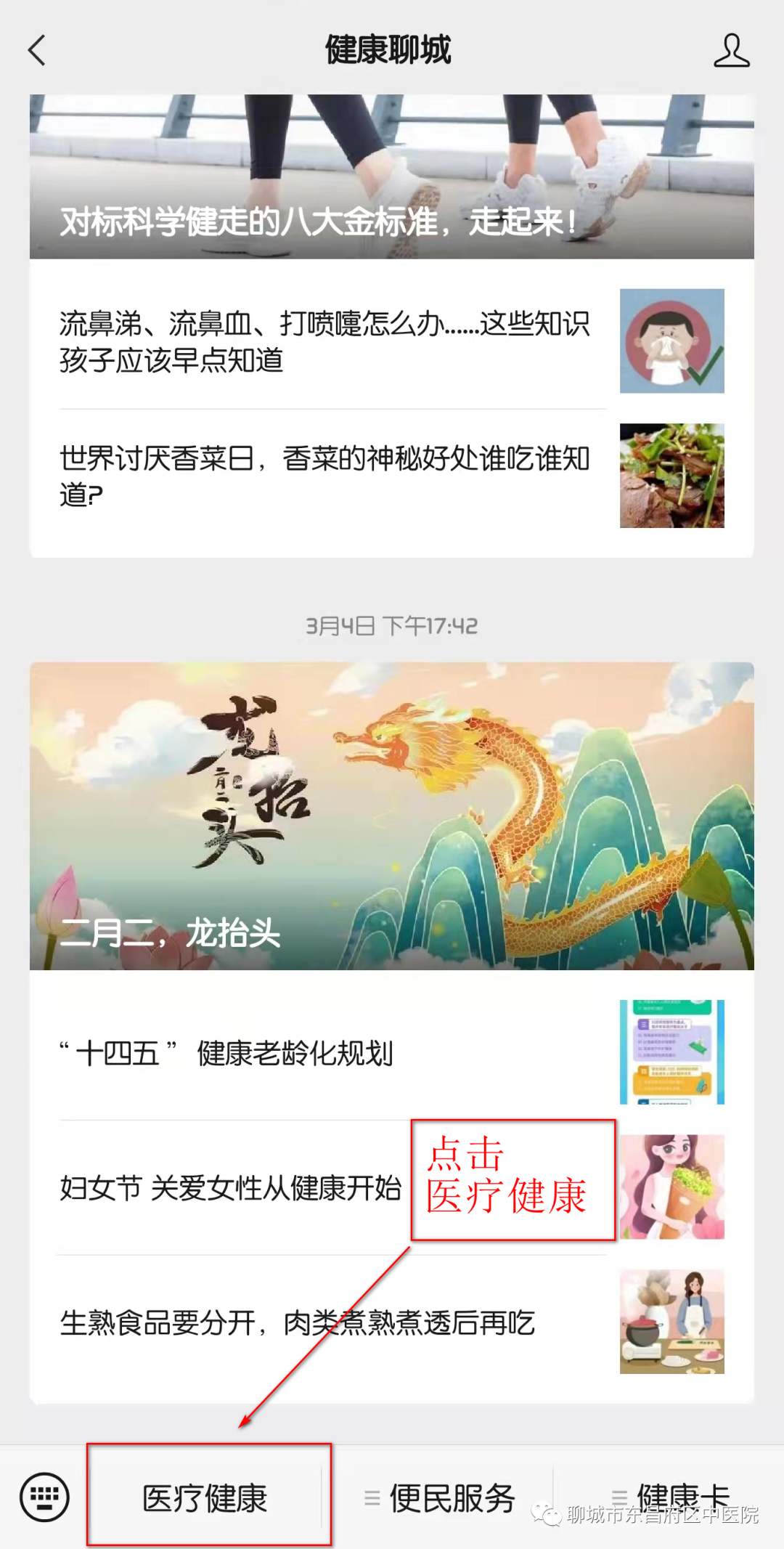The height and width of the screenshot is (1549, 784).
Task: Expand the 健康卡 menu
Action: pos(671,1496)
